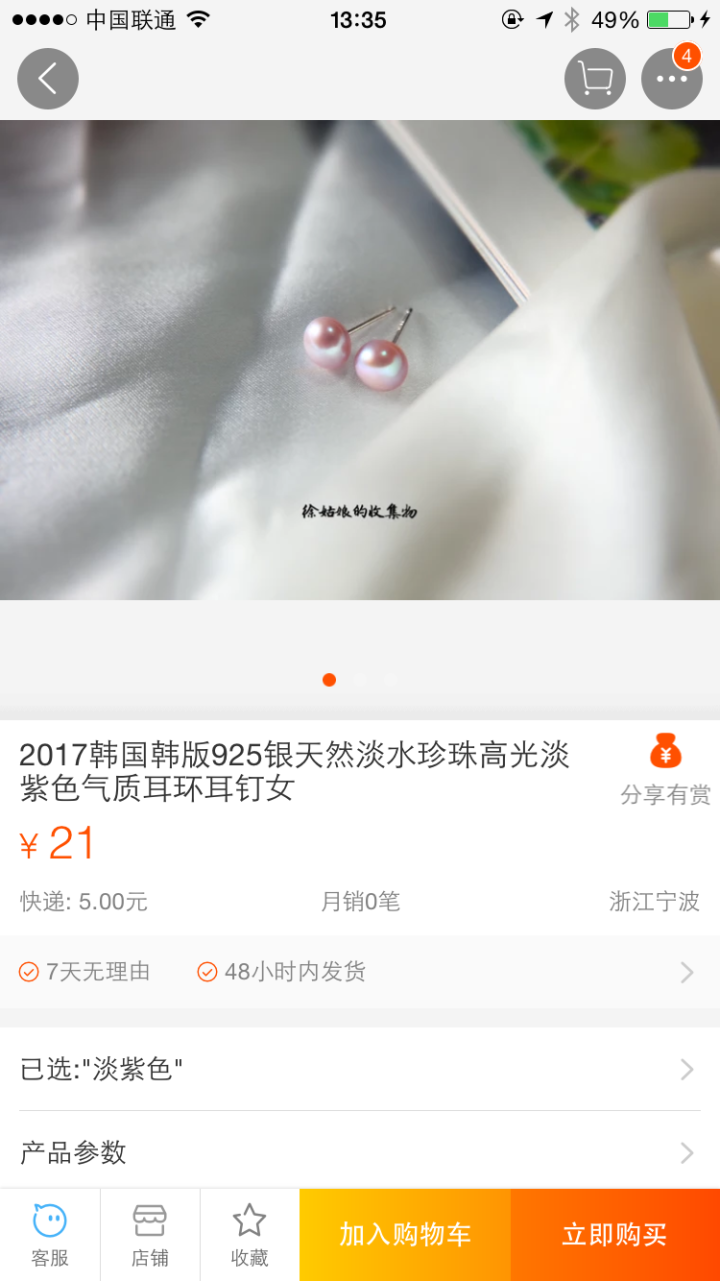Expand the 7天无理由 service guarantees row

click(360, 971)
